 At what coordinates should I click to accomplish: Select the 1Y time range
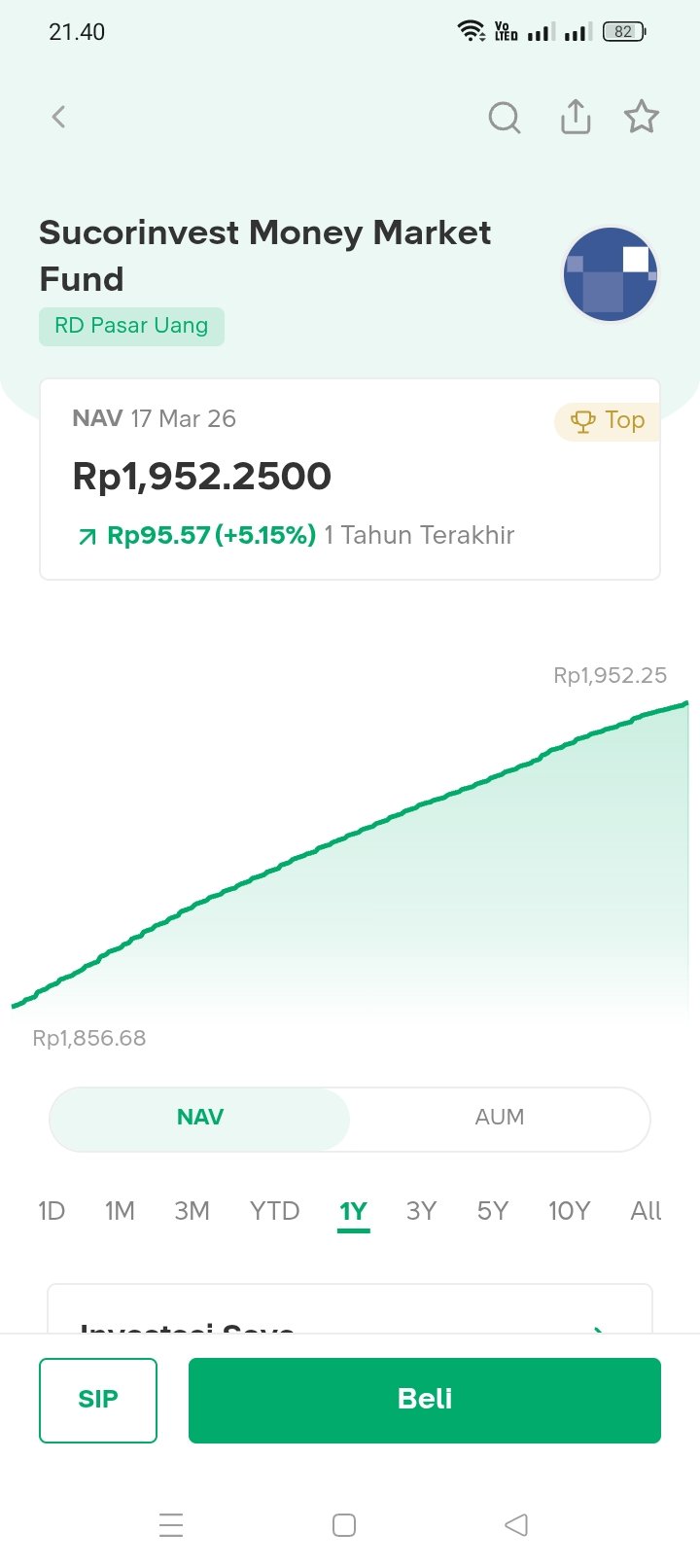point(353,1211)
